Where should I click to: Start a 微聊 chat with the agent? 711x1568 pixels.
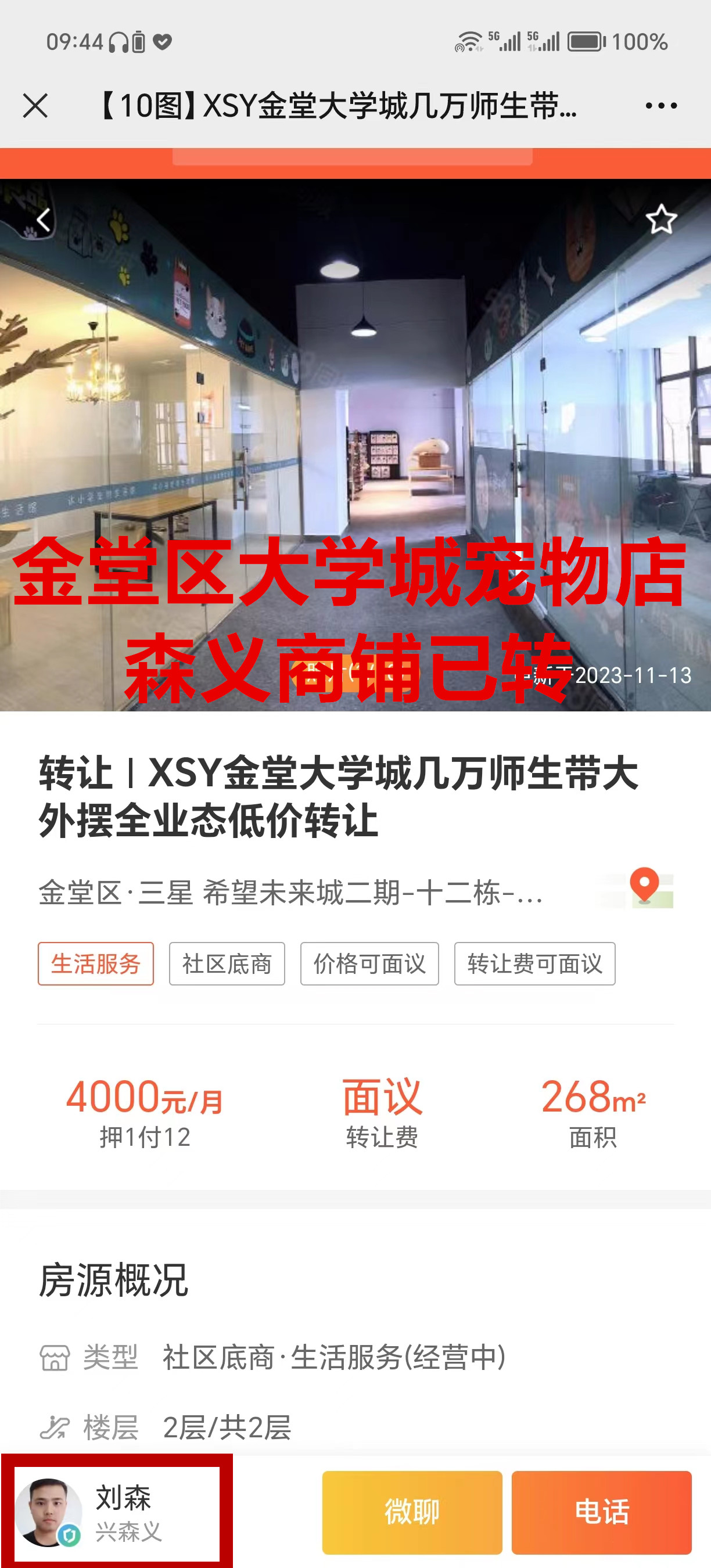click(x=412, y=1513)
